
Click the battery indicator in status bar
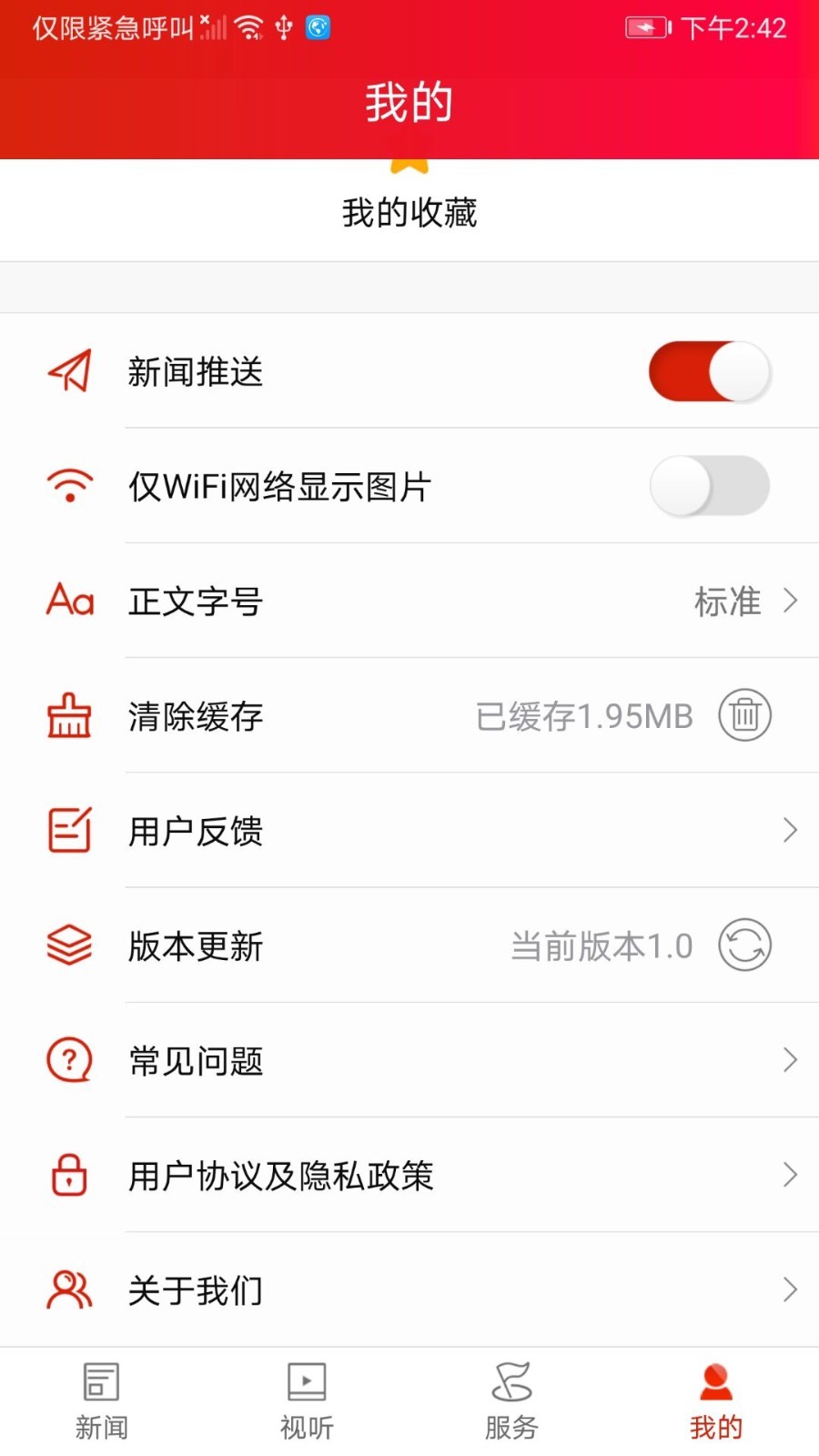click(x=646, y=27)
